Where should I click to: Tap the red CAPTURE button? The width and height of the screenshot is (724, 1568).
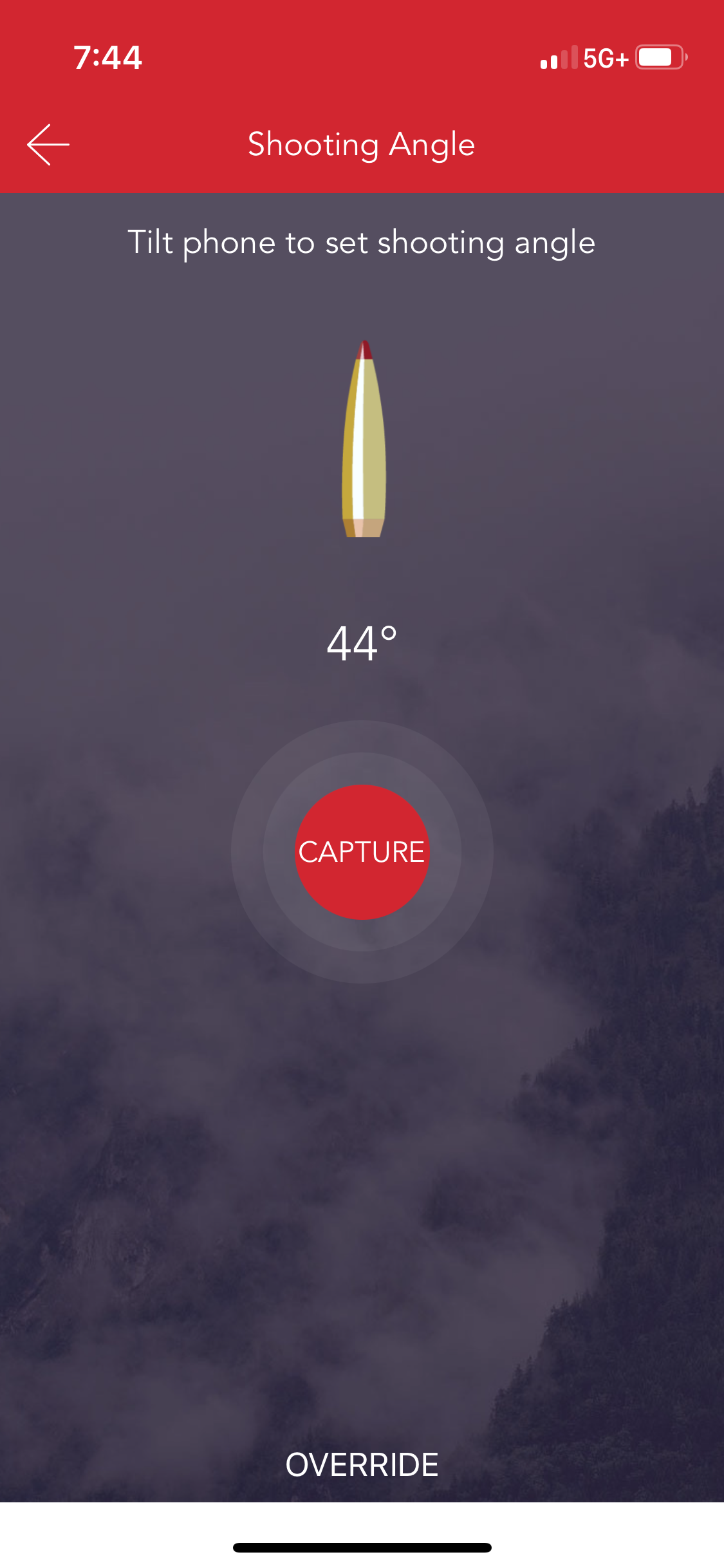(x=362, y=852)
